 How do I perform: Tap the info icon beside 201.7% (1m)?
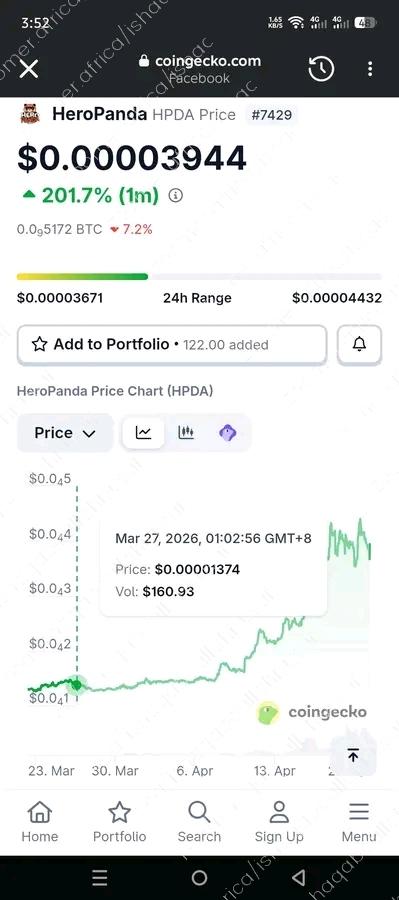[176, 196]
